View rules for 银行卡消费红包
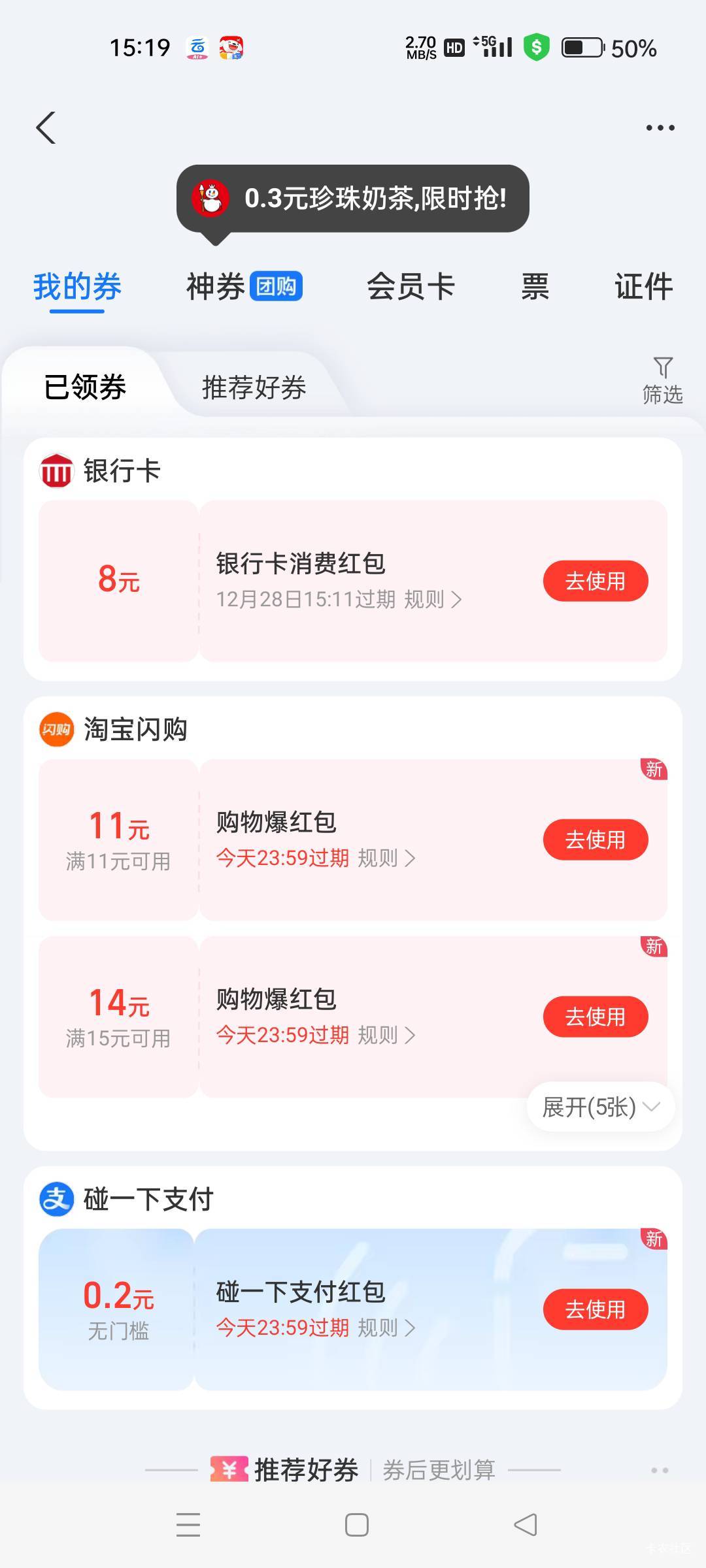The image size is (706, 1568). tap(433, 599)
